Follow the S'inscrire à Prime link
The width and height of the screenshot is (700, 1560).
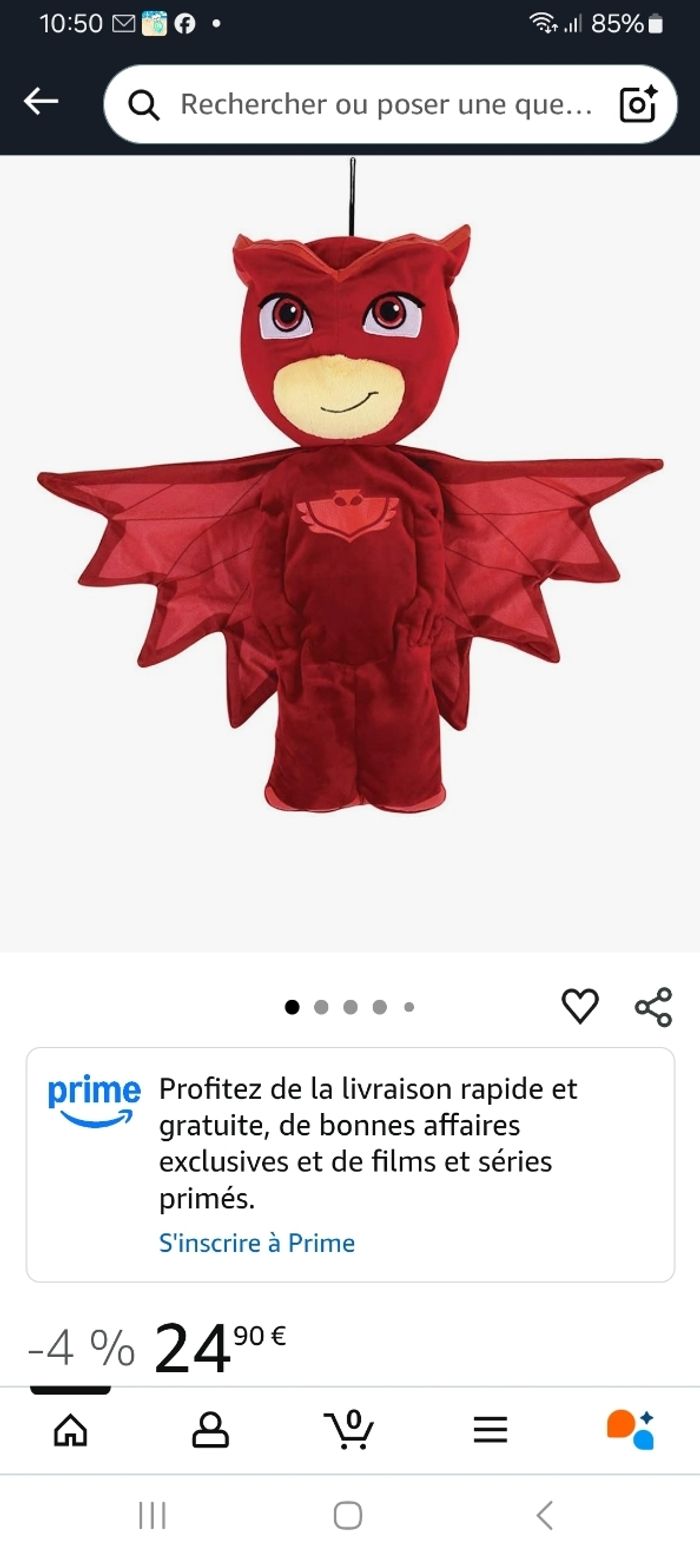click(x=257, y=1243)
